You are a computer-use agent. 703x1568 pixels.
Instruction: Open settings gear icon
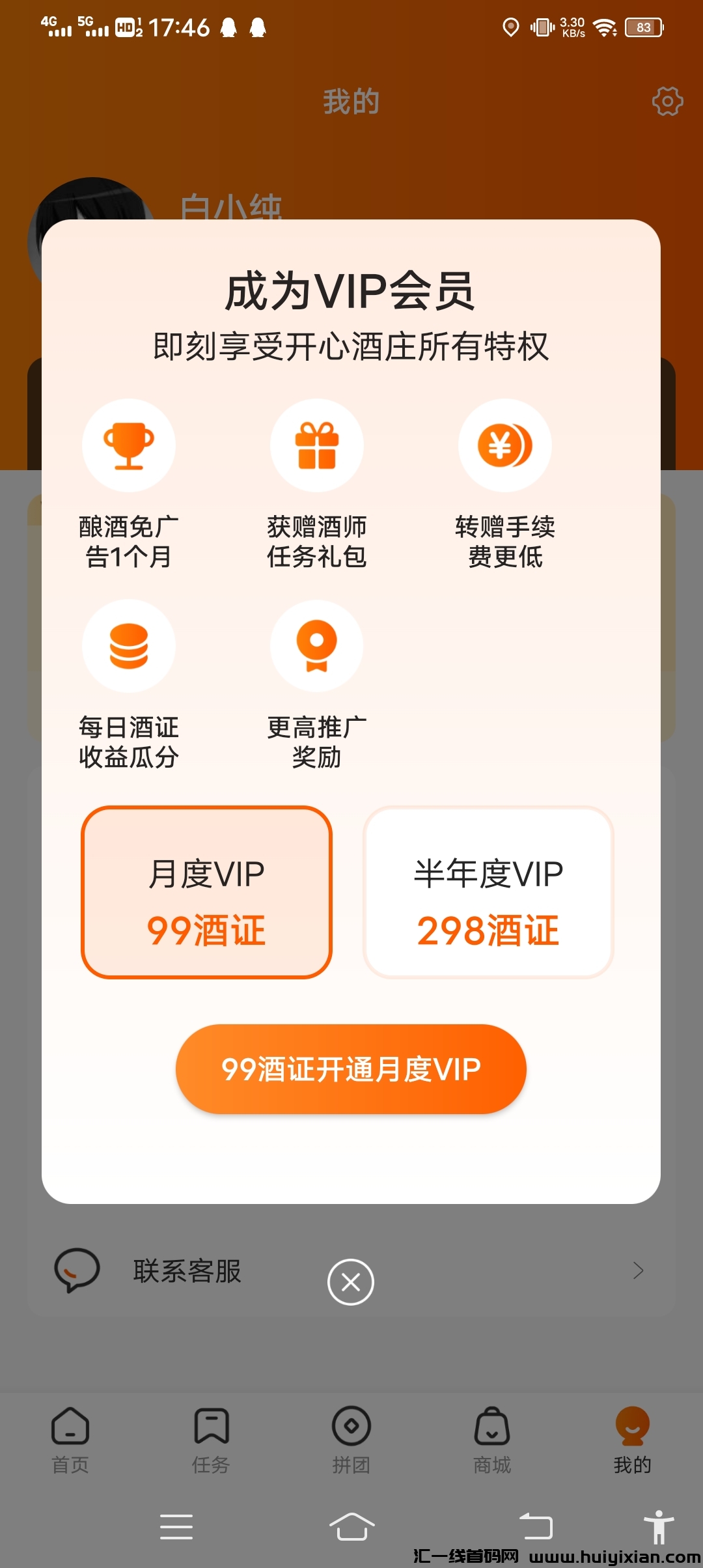(667, 101)
